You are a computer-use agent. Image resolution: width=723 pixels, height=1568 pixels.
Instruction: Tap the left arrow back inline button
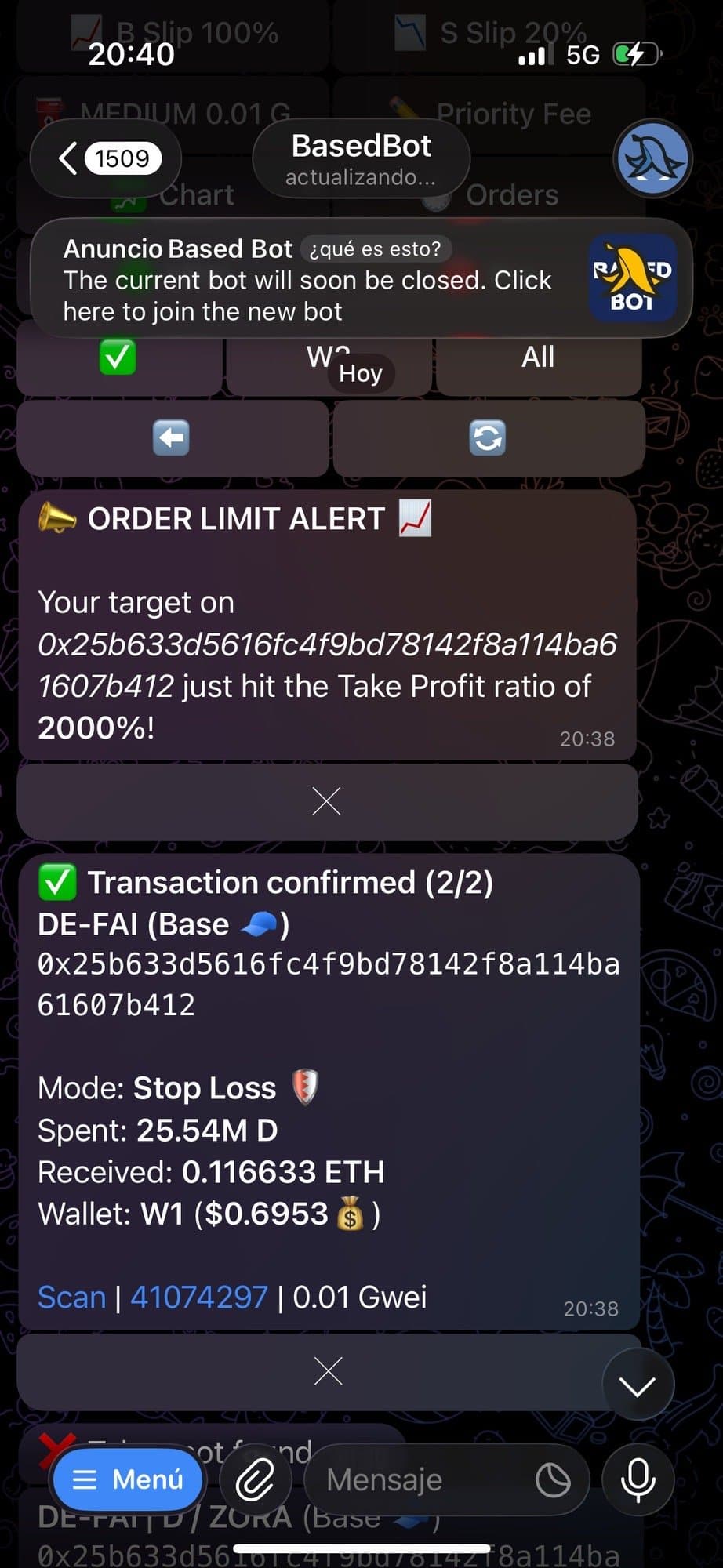pyautogui.click(x=172, y=437)
